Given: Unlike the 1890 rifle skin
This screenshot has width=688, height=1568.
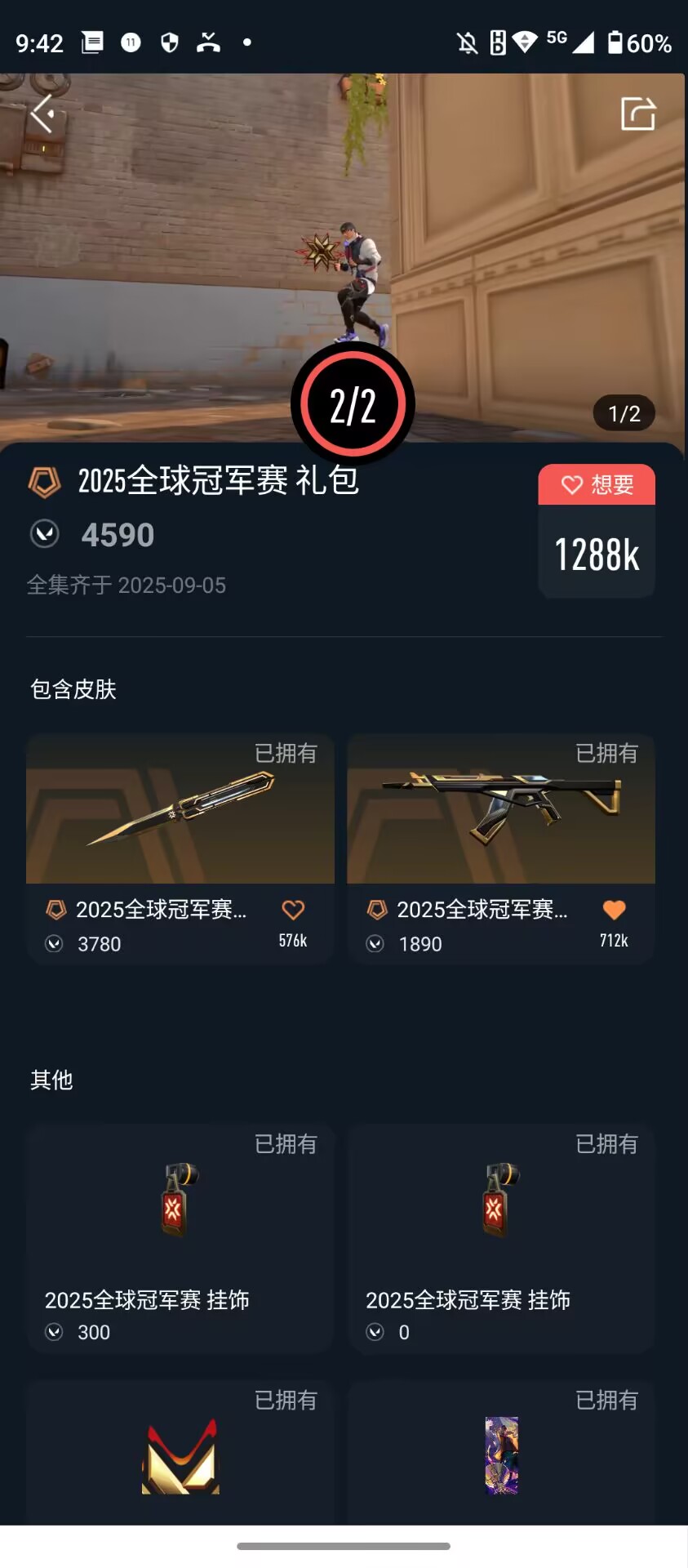Looking at the screenshot, I should (x=614, y=910).
